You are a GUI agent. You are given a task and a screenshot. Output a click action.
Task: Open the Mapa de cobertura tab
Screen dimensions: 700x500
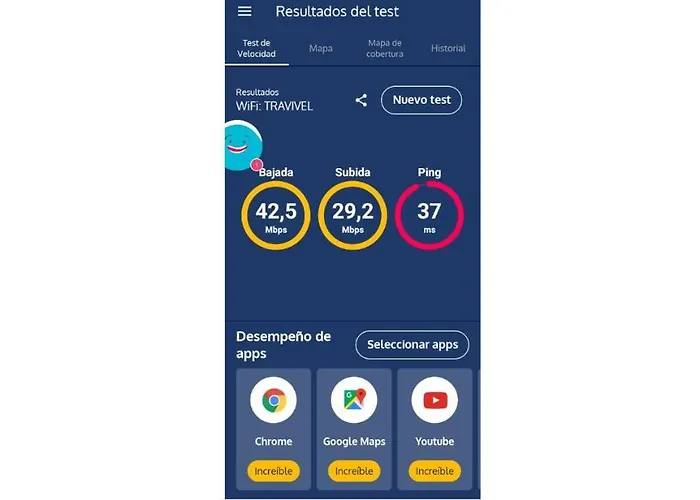coord(385,48)
